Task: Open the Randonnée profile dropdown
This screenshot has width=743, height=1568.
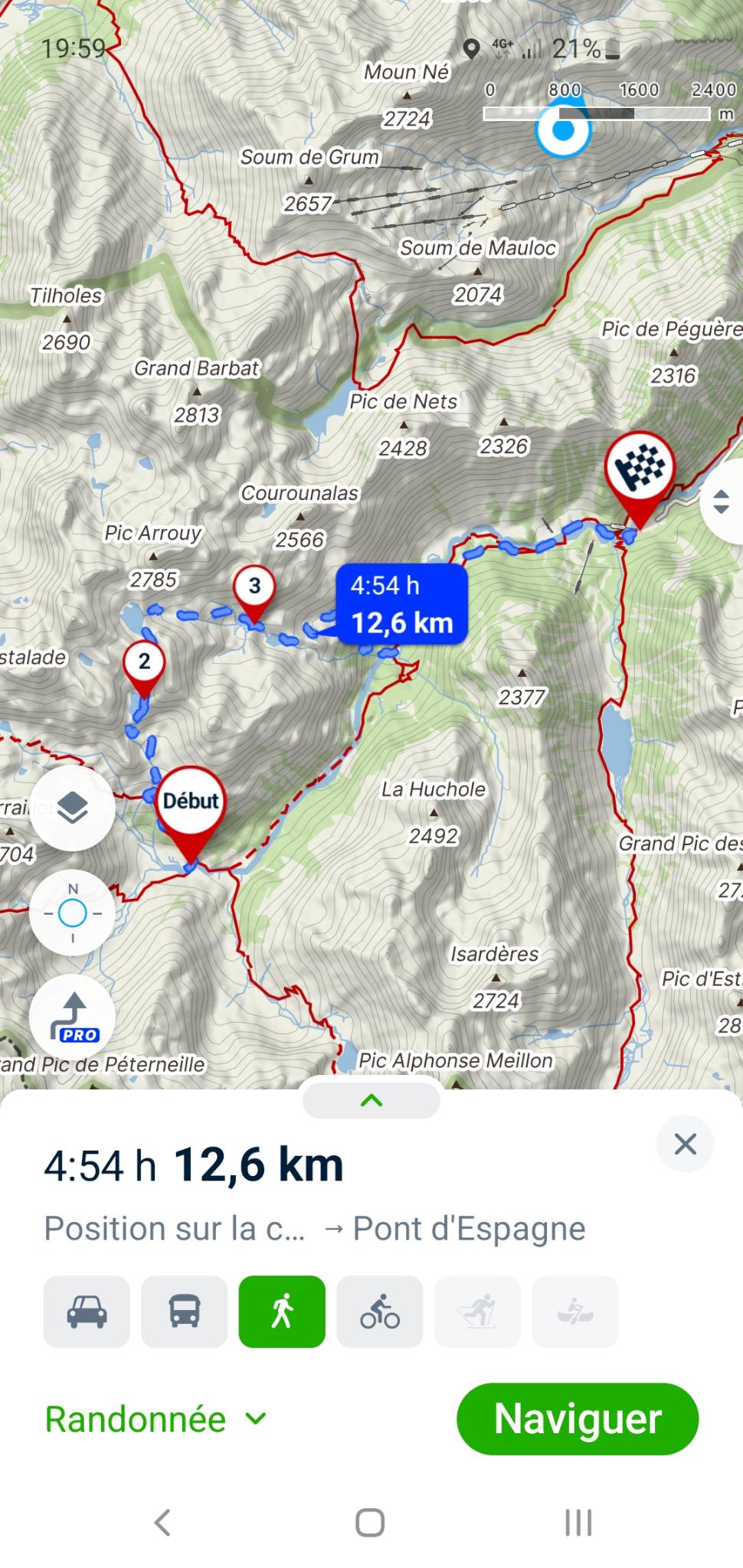Action: [156, 1419]
